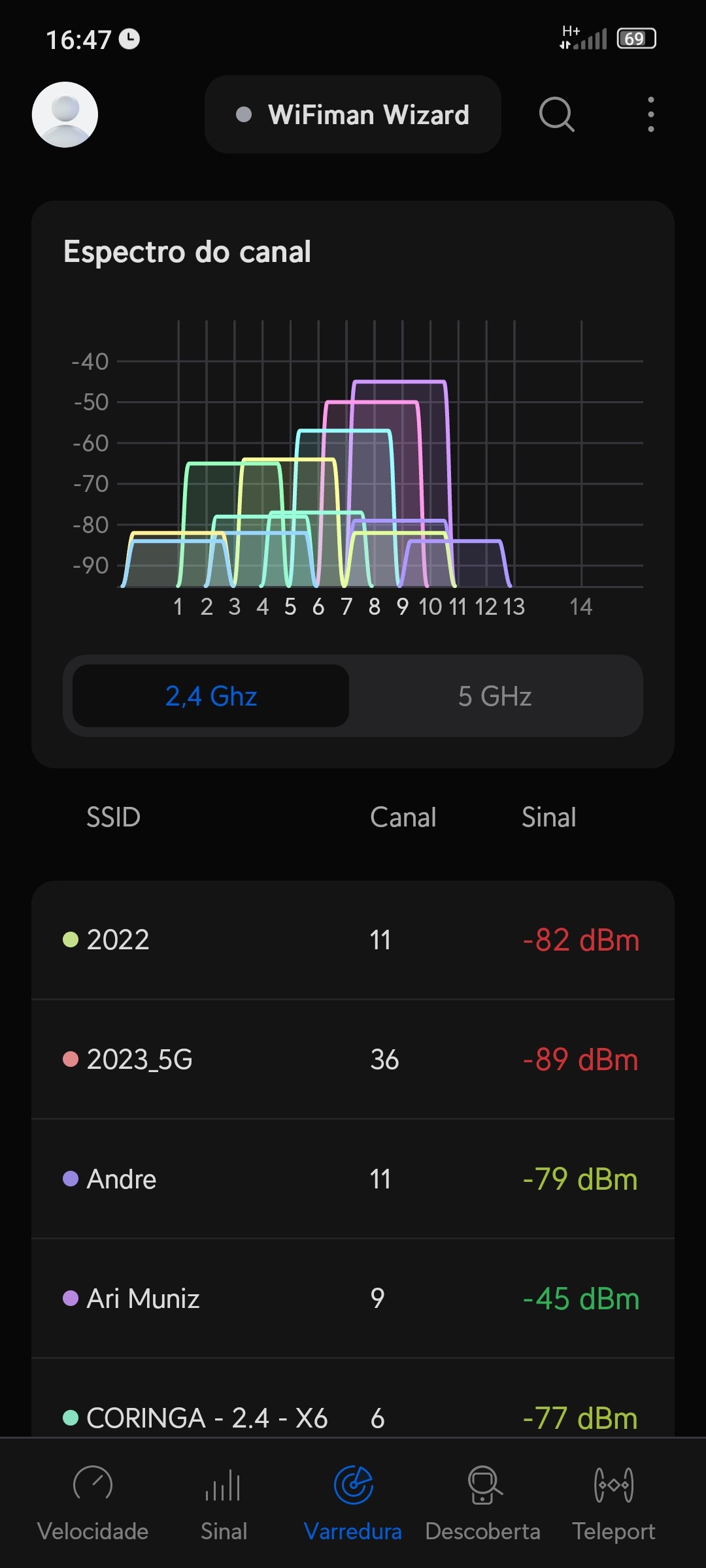Tap the WiFiman Wizard button
This screenshot has height=1568, width=706.
(x=353, y=114)
